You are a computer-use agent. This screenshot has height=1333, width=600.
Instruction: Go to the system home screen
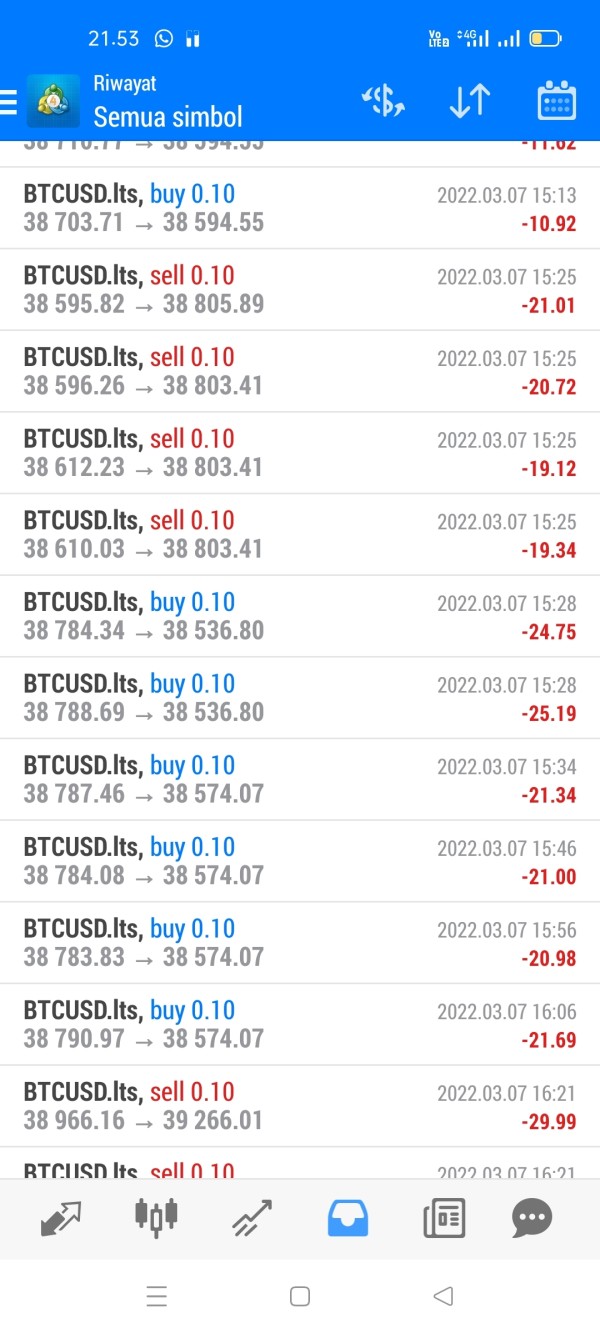pos(299,1297)
